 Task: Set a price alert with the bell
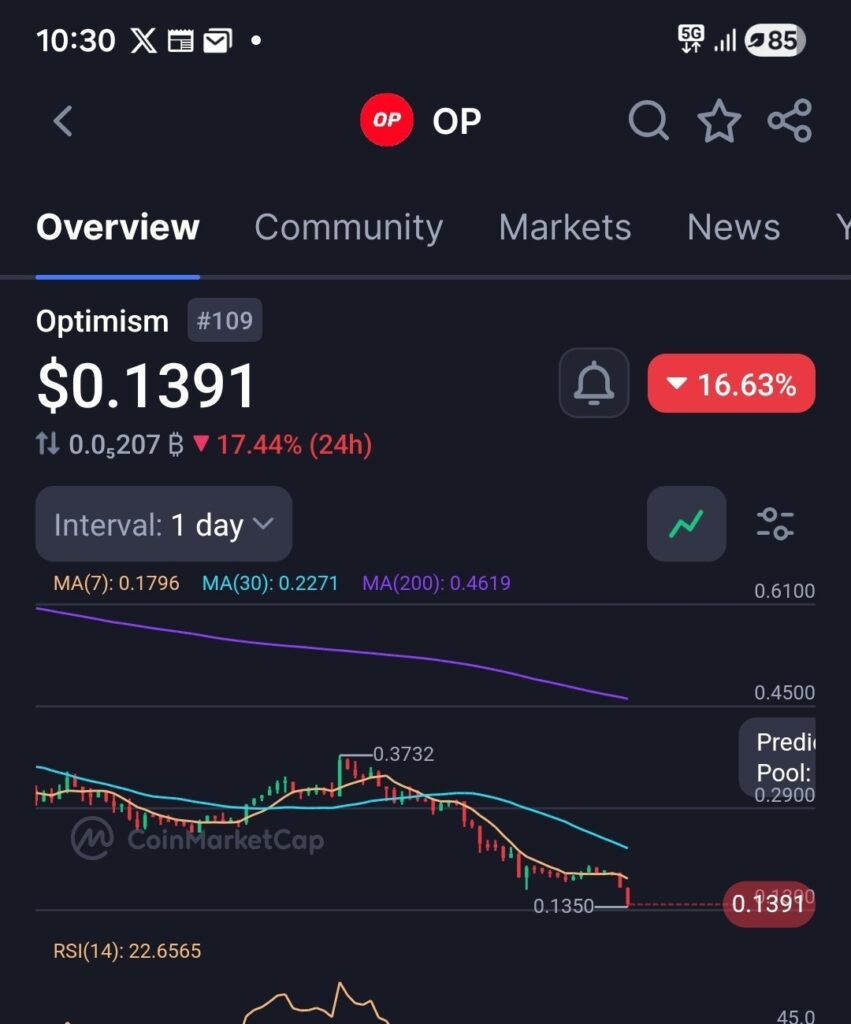(593, 383)
